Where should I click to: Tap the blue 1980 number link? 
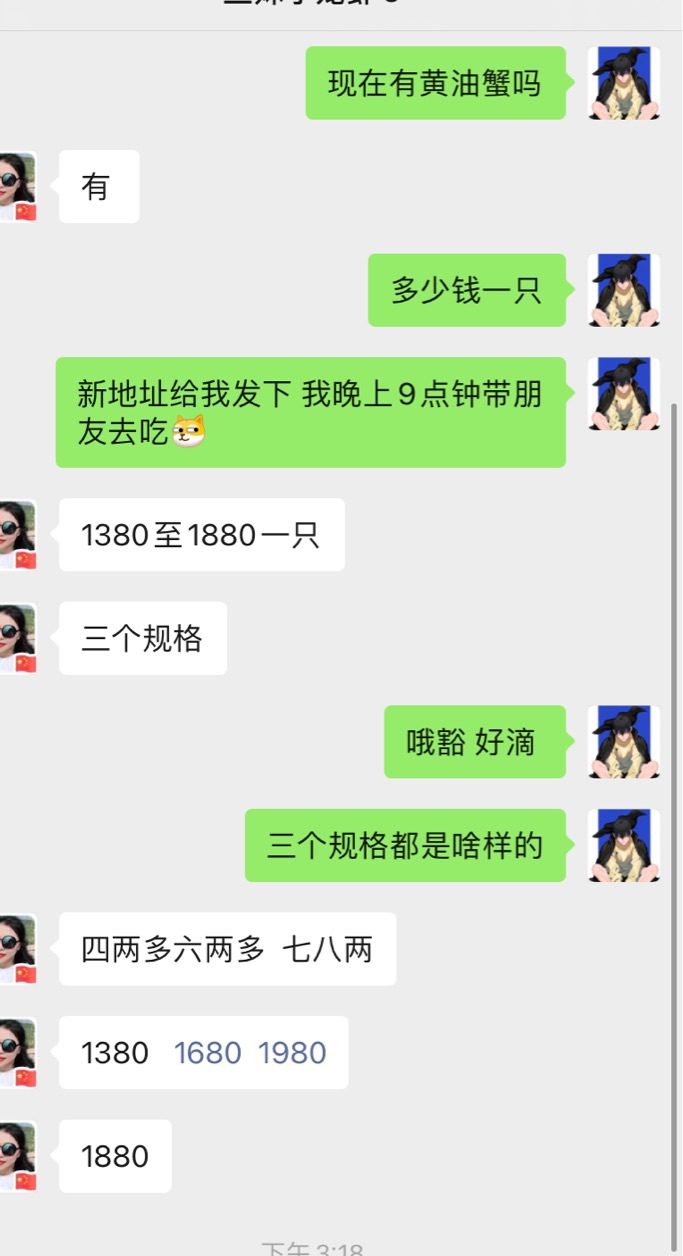coord(292,1053)
